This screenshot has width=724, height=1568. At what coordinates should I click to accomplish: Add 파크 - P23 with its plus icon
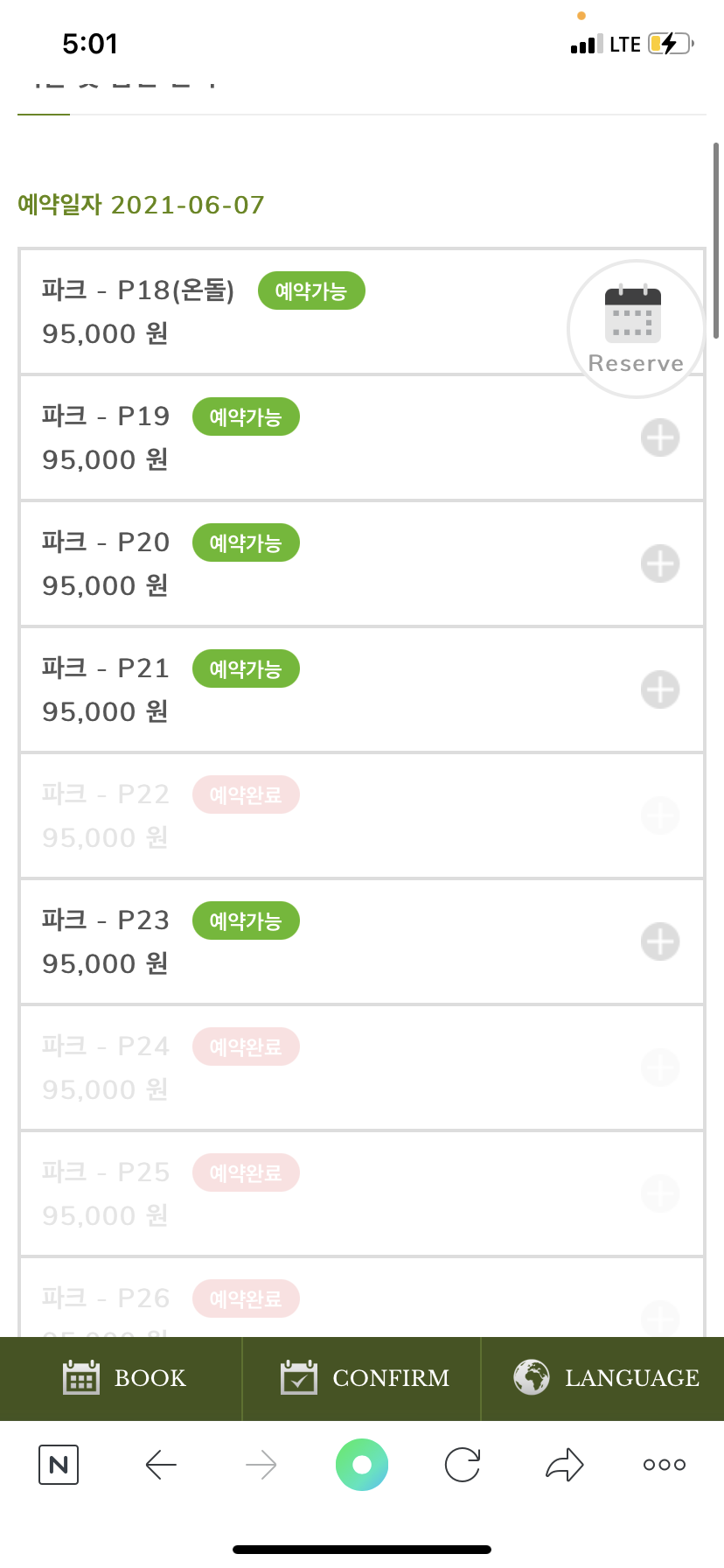pyautogui.click(x=660, y=941)
